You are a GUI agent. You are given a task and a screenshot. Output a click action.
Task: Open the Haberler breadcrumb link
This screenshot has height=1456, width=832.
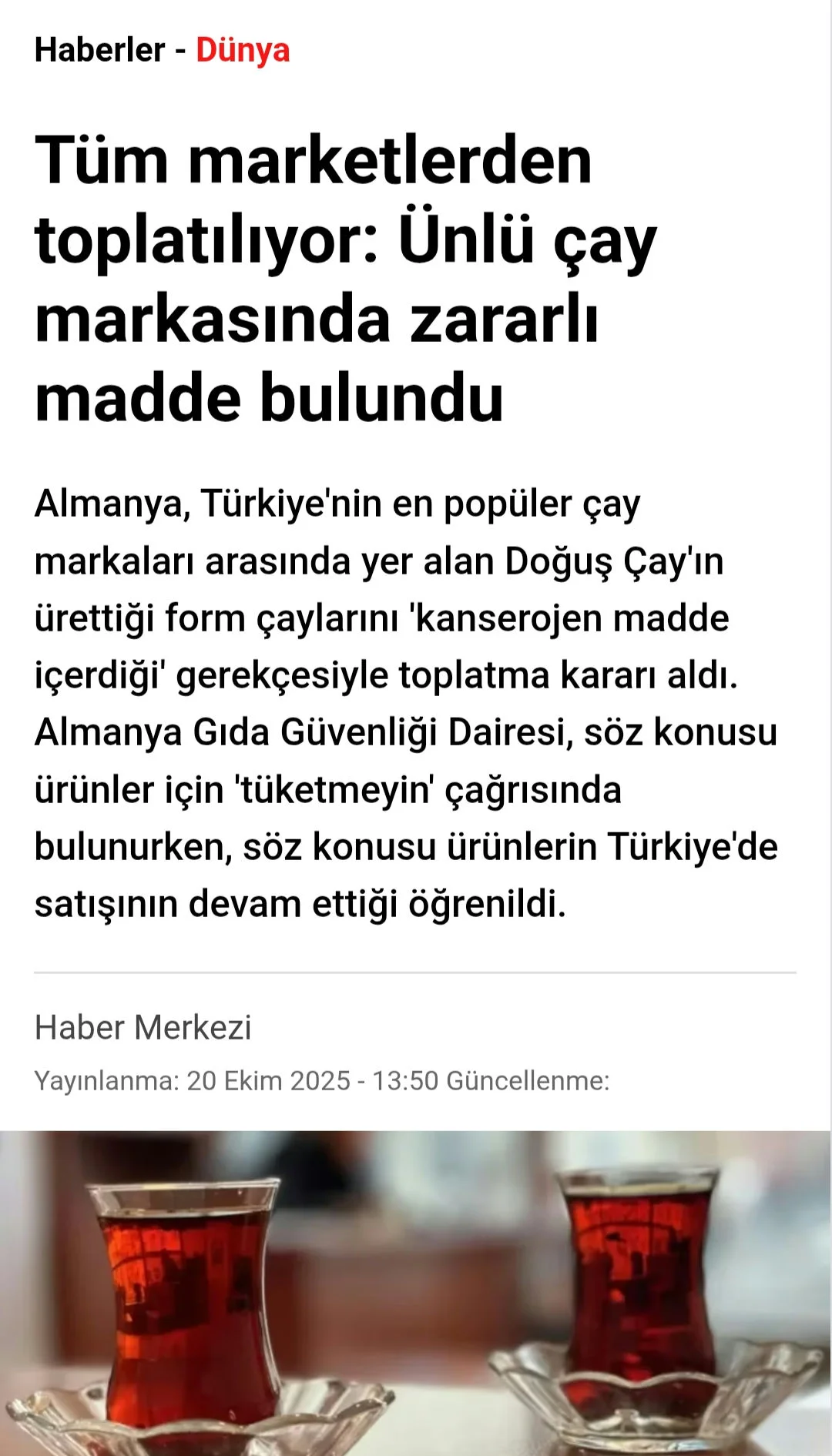click(99, 51)
